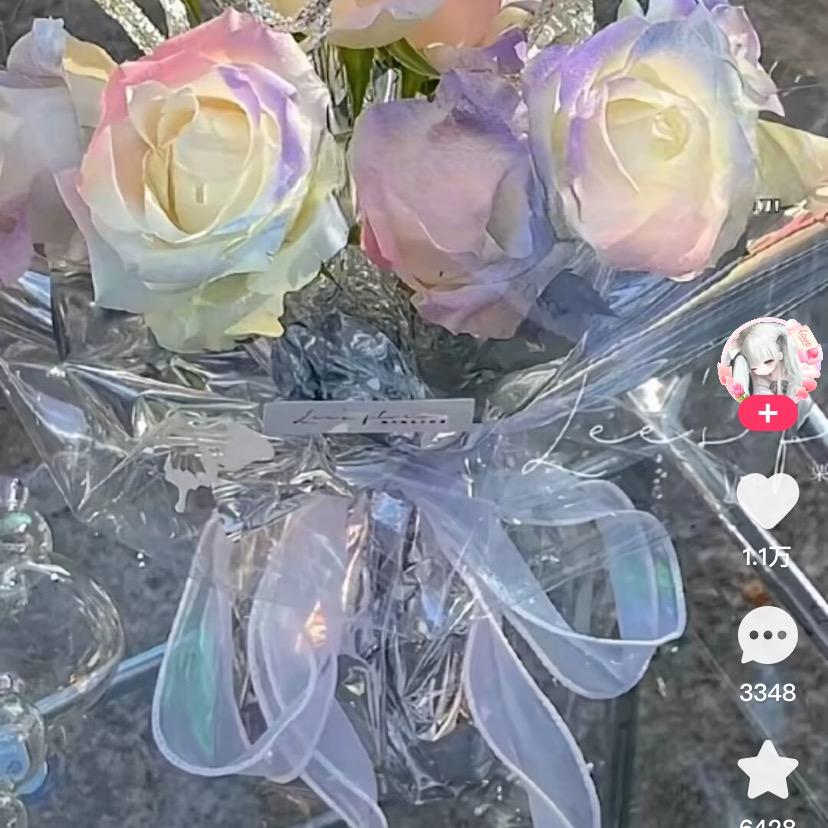Follow the creator with the plus button

pos(767,414)
